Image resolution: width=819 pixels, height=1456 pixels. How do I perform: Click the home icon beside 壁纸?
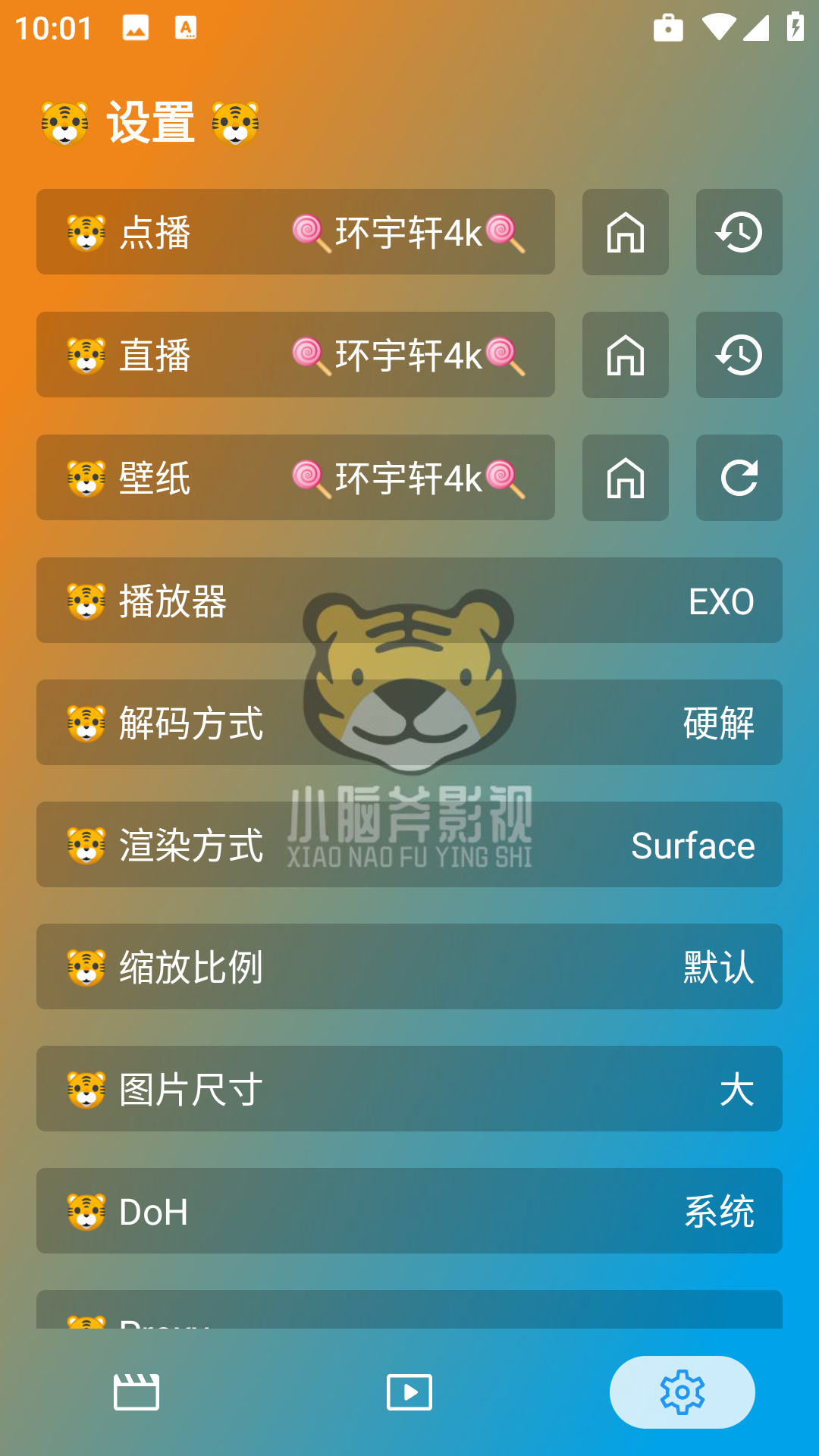tap(625, 478)
